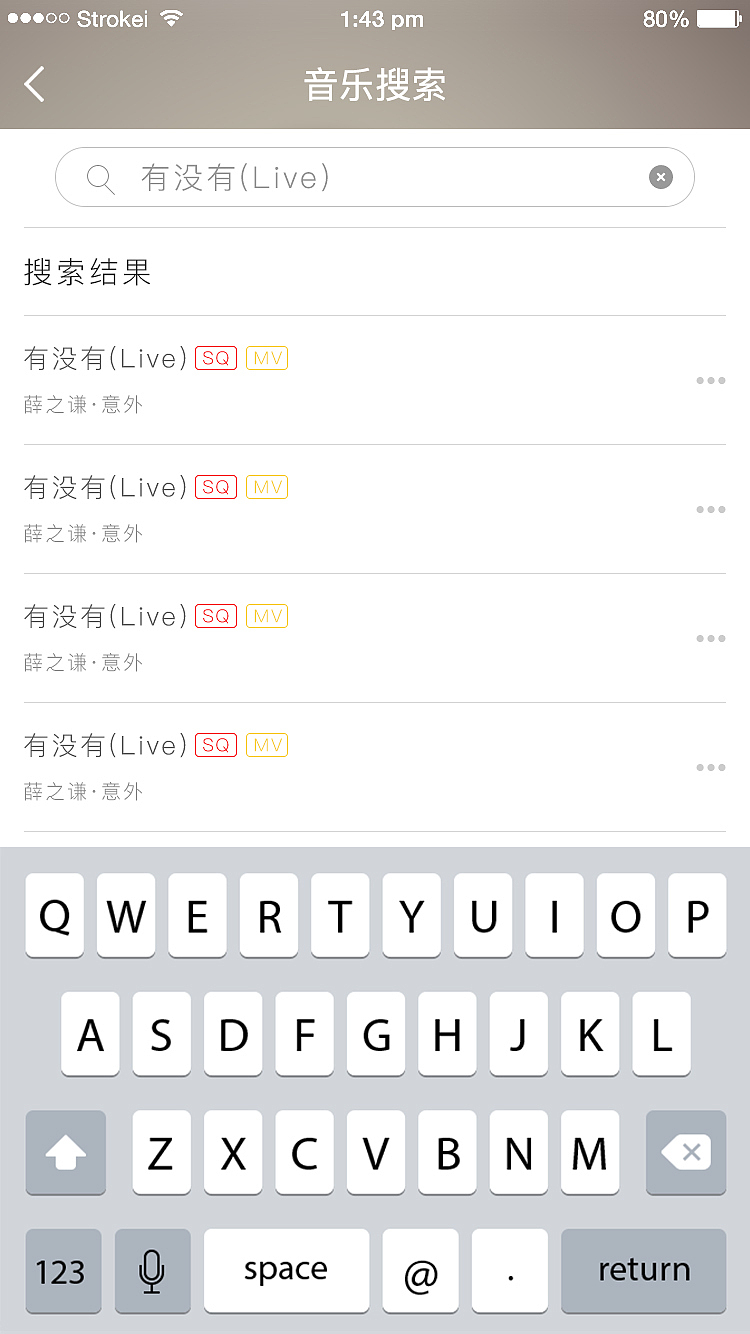The width and height of the screenshot is (750, 1334).
Task: Tap the SQ quality badge on the second result
Action: 216,487
